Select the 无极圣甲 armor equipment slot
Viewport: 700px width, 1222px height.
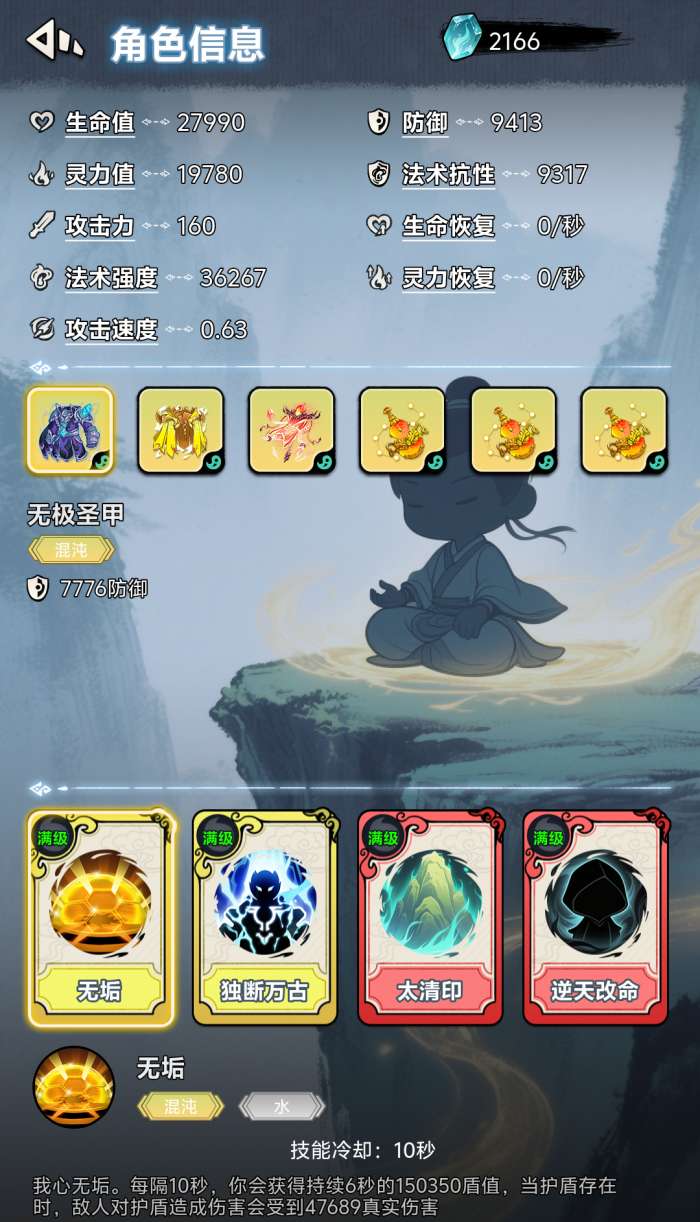[70, 431]
